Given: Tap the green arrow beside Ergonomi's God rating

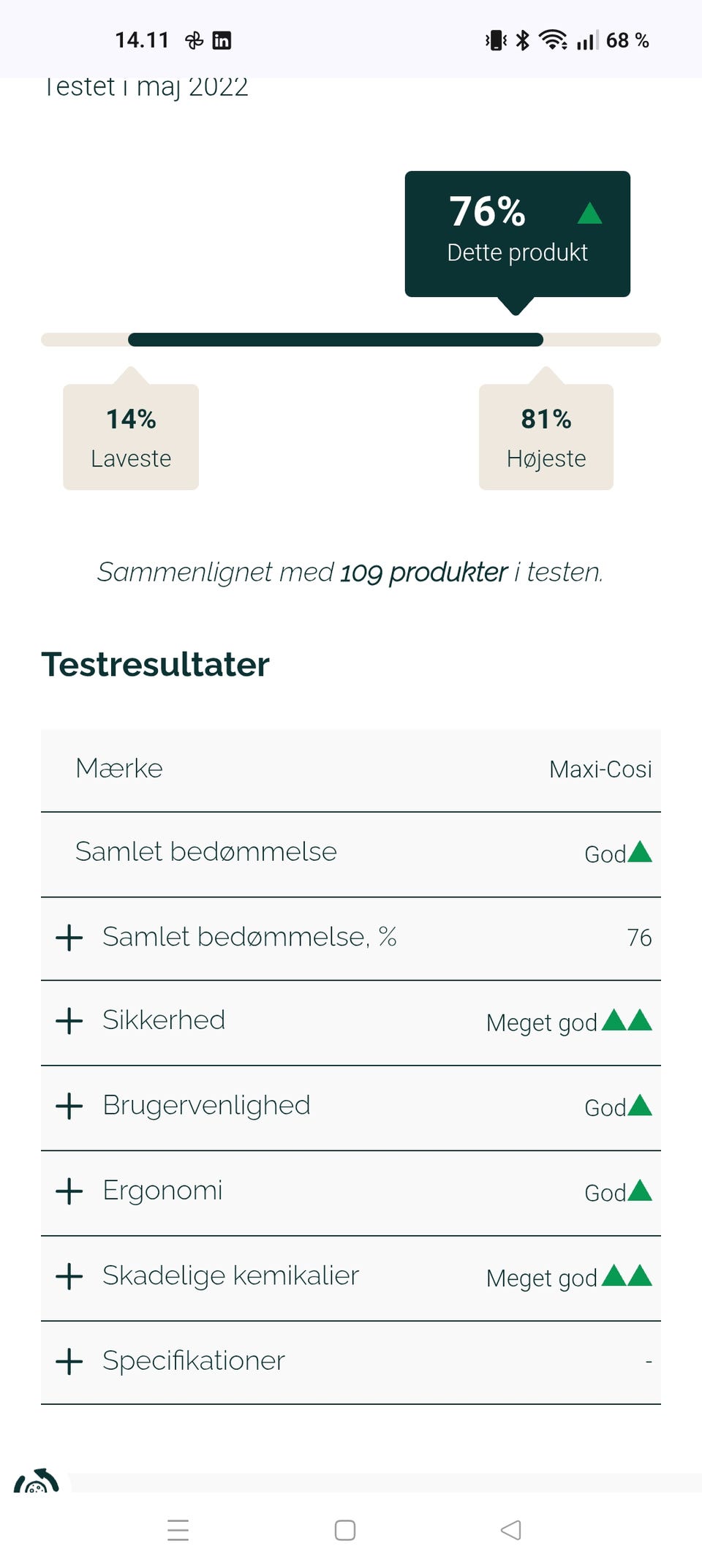Looking at the screenshot, I should (639, 1191).
